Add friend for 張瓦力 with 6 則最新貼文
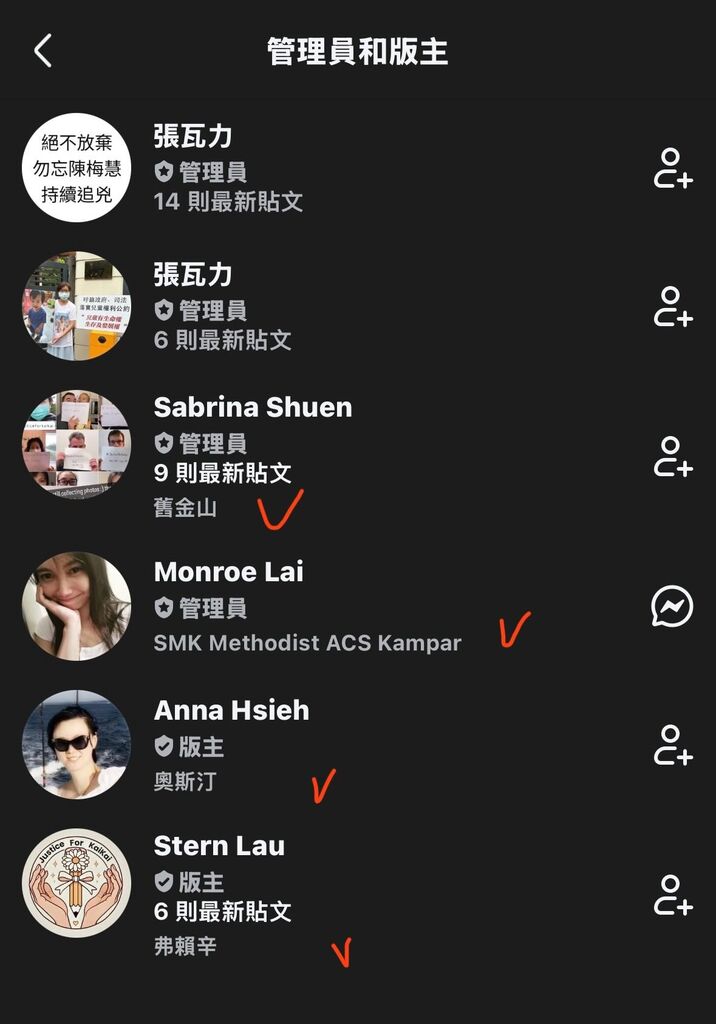The height and width of the screenshot is (1024, 716). (672, 306)
